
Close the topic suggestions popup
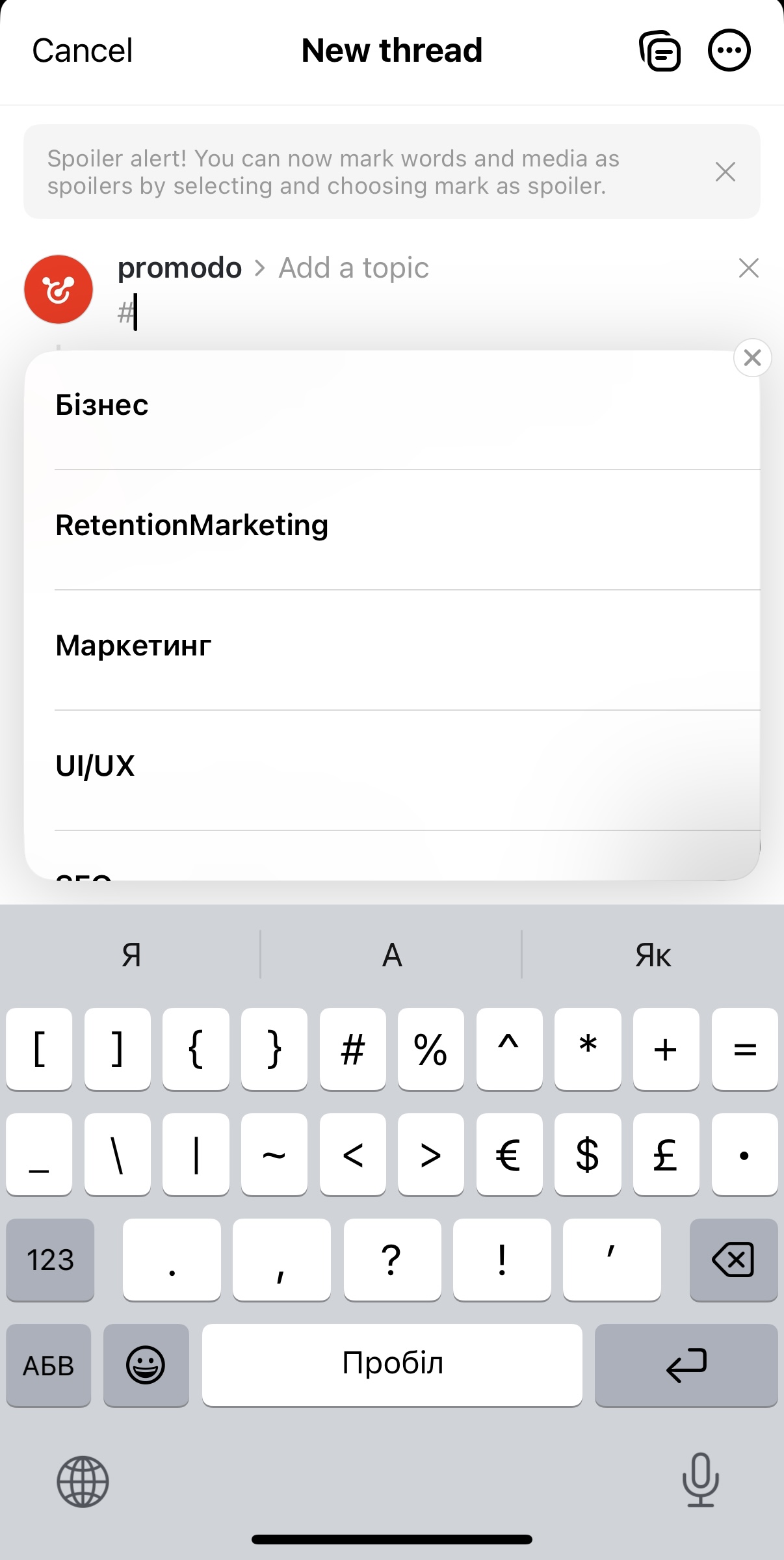[x=752, y=358]
